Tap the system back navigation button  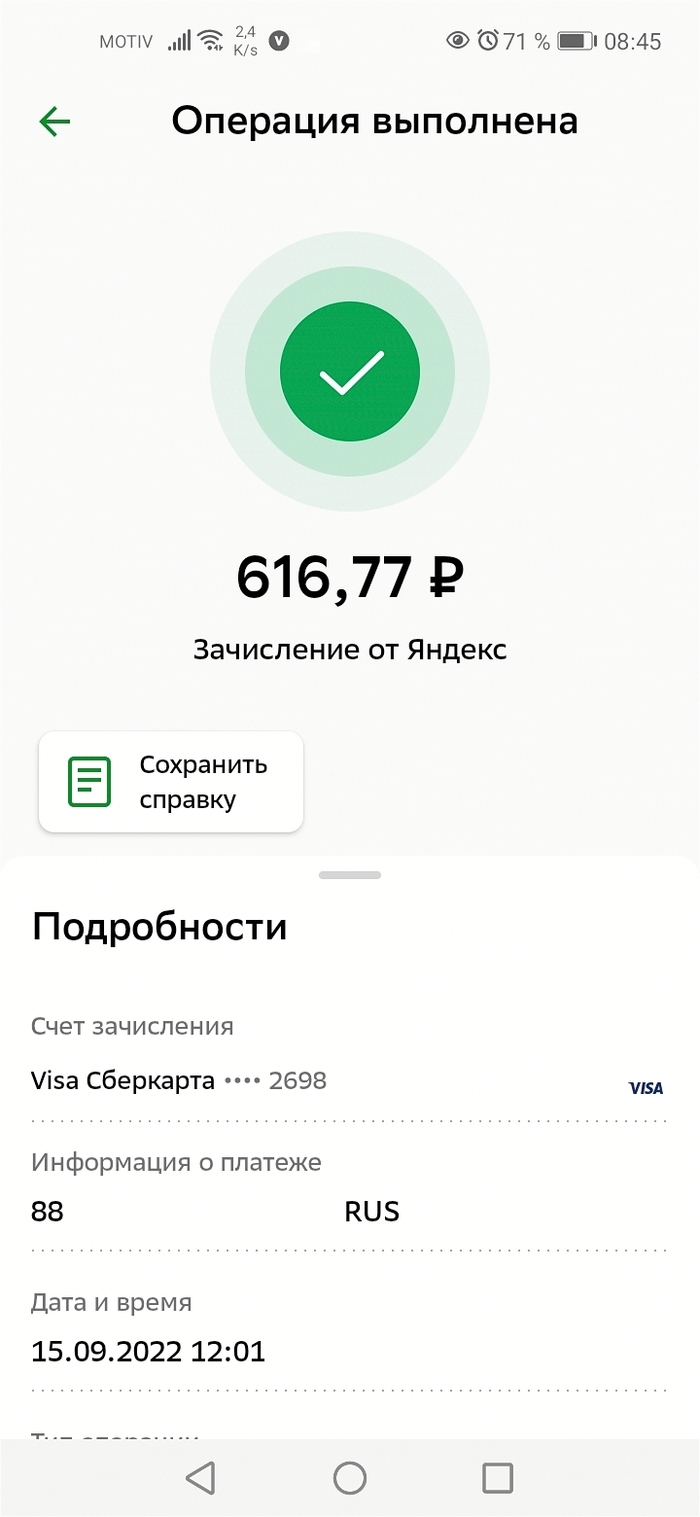tap(201, 1477)
